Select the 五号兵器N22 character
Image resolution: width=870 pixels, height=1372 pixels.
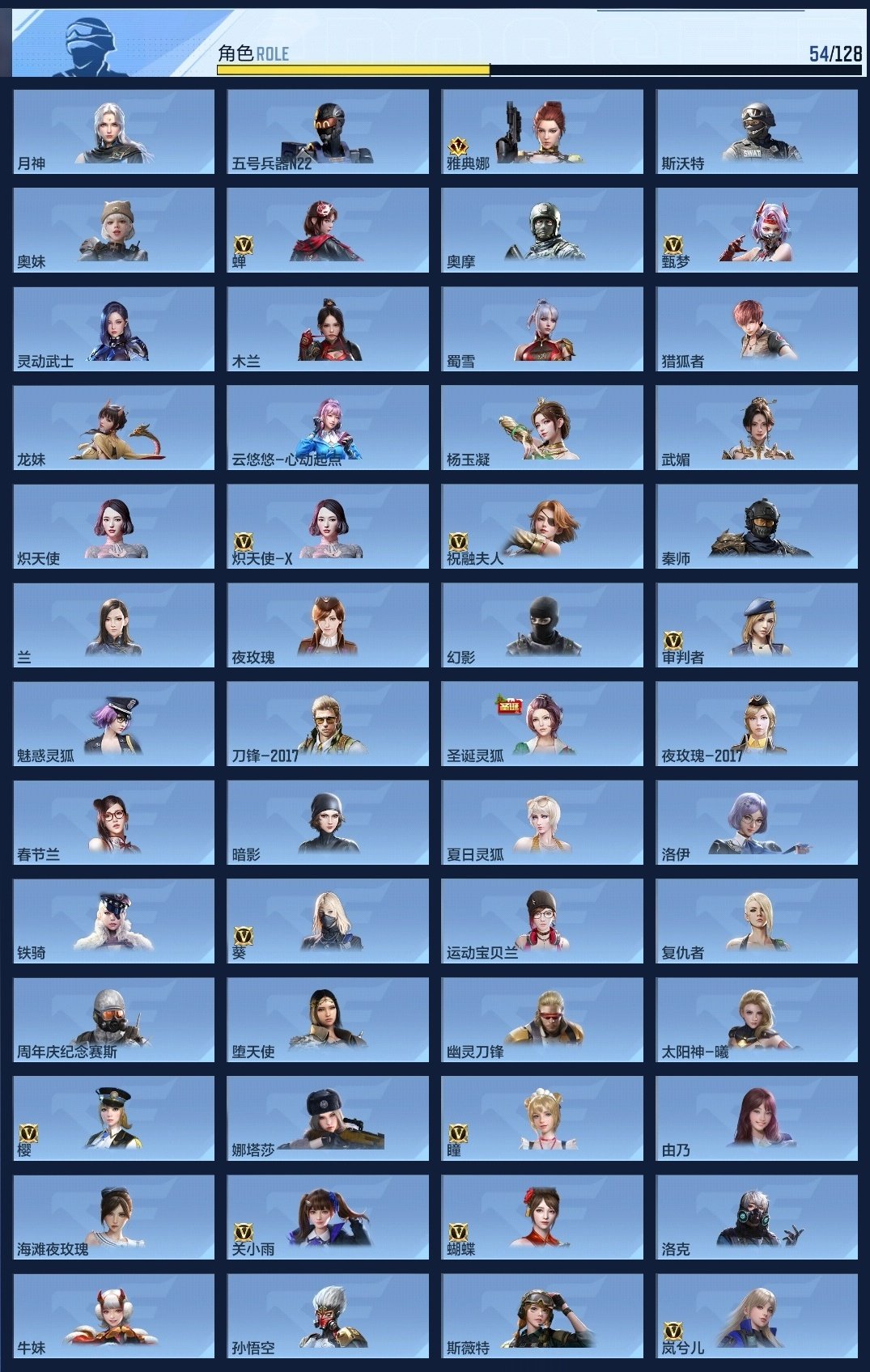328,131
